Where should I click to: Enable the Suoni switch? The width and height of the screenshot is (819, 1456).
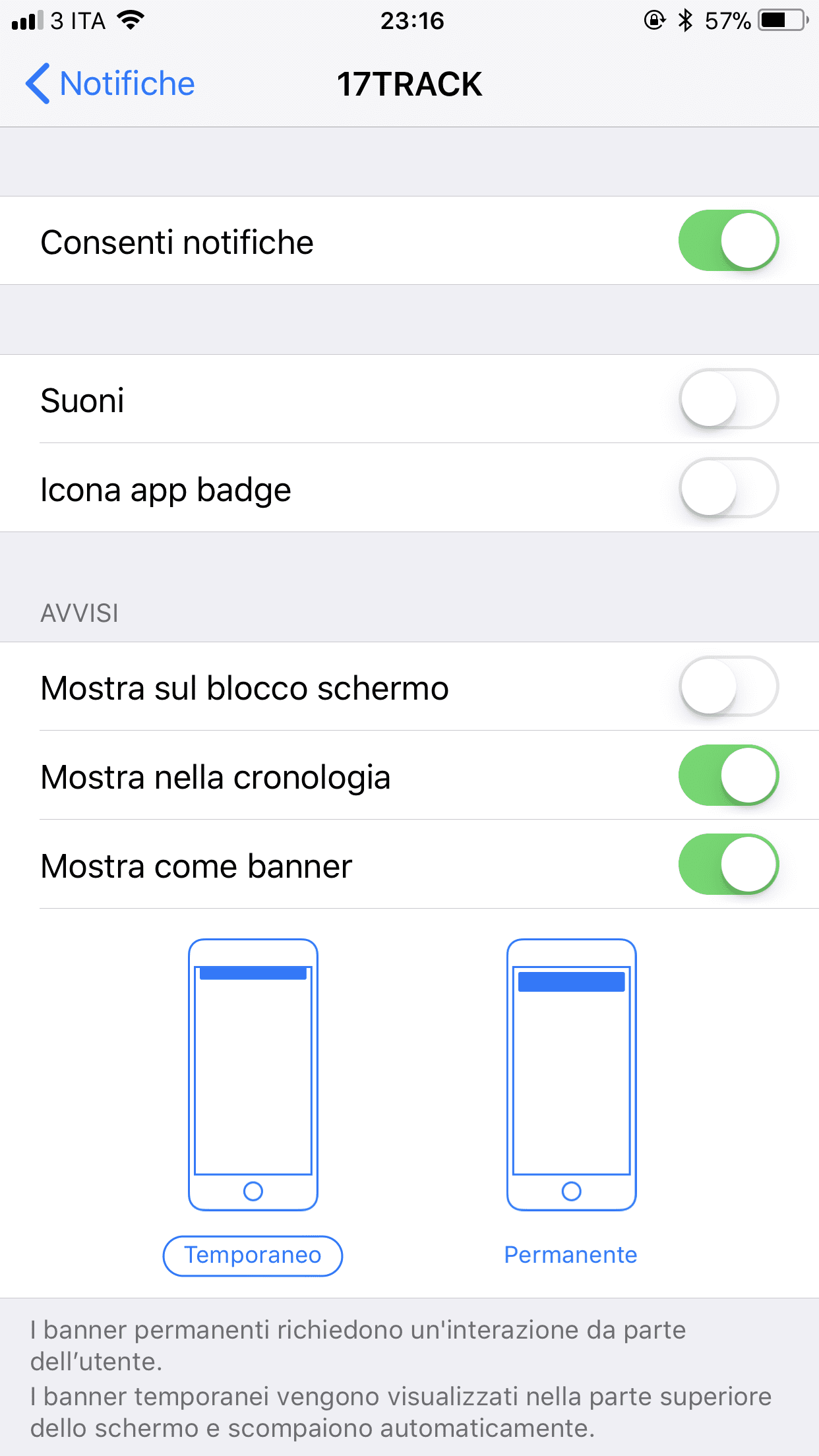(729, 399)
